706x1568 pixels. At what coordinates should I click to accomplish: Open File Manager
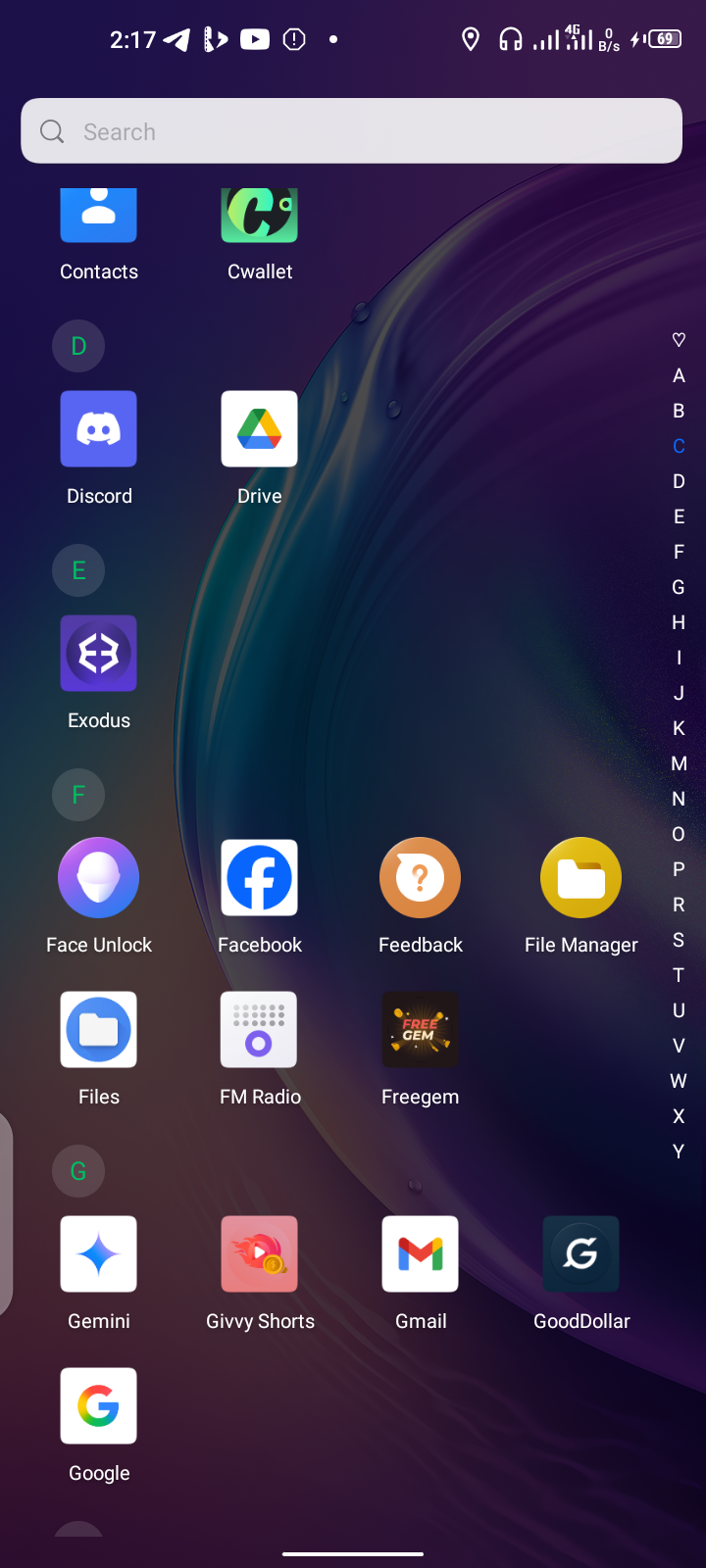pos(581,878)
